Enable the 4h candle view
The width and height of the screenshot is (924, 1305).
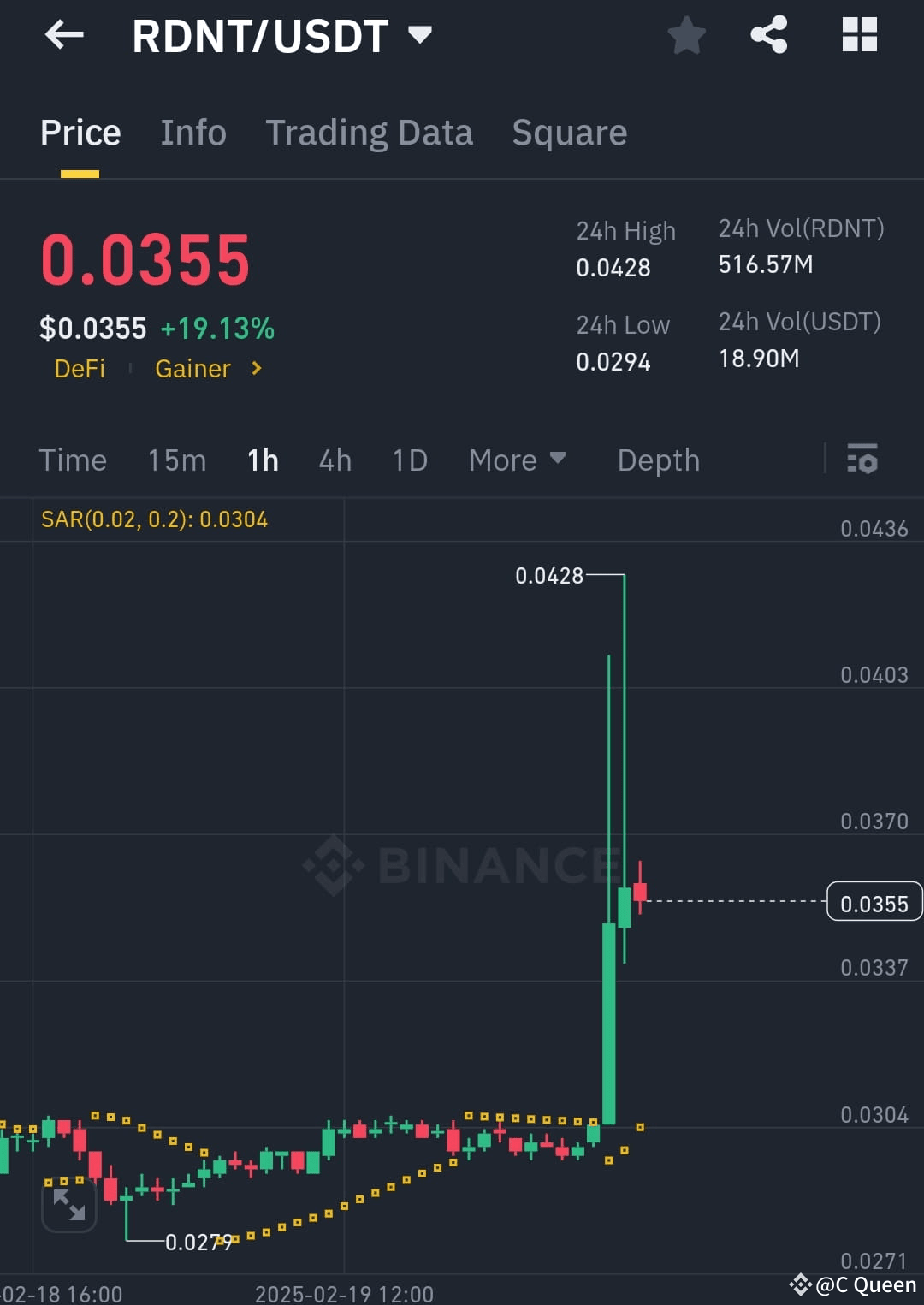click(334, 460)
